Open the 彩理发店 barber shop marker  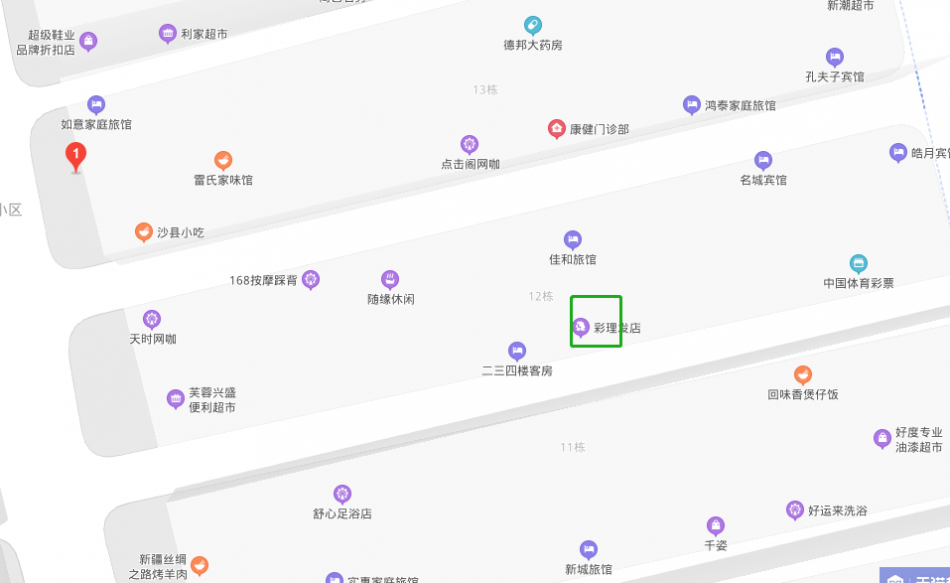pos(581,326)
